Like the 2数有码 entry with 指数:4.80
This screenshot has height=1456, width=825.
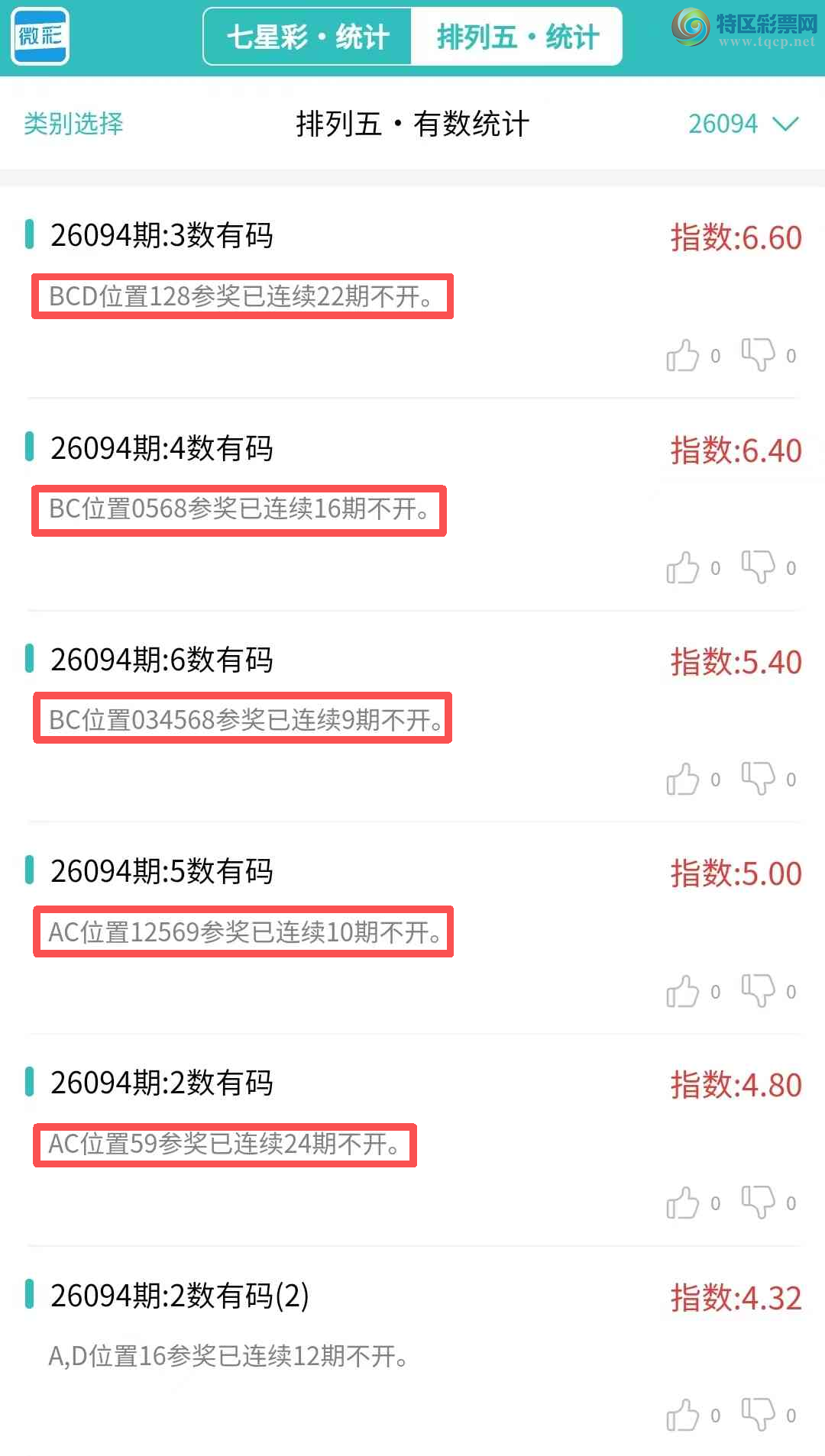coord(683,1203)
